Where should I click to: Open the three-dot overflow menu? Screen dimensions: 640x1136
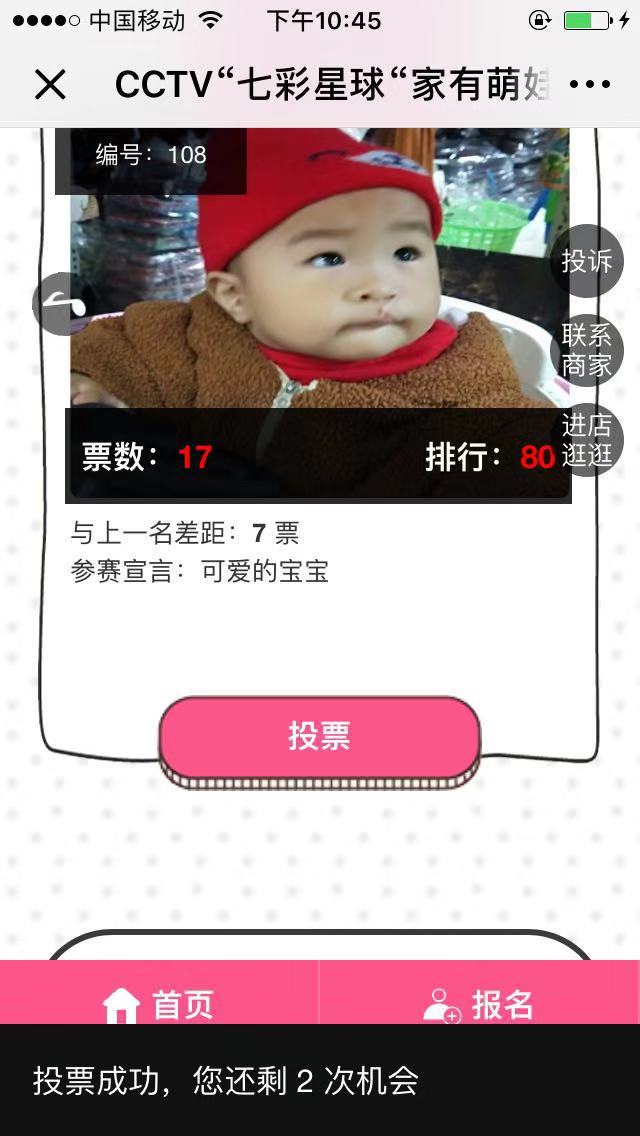click(589, 85)
